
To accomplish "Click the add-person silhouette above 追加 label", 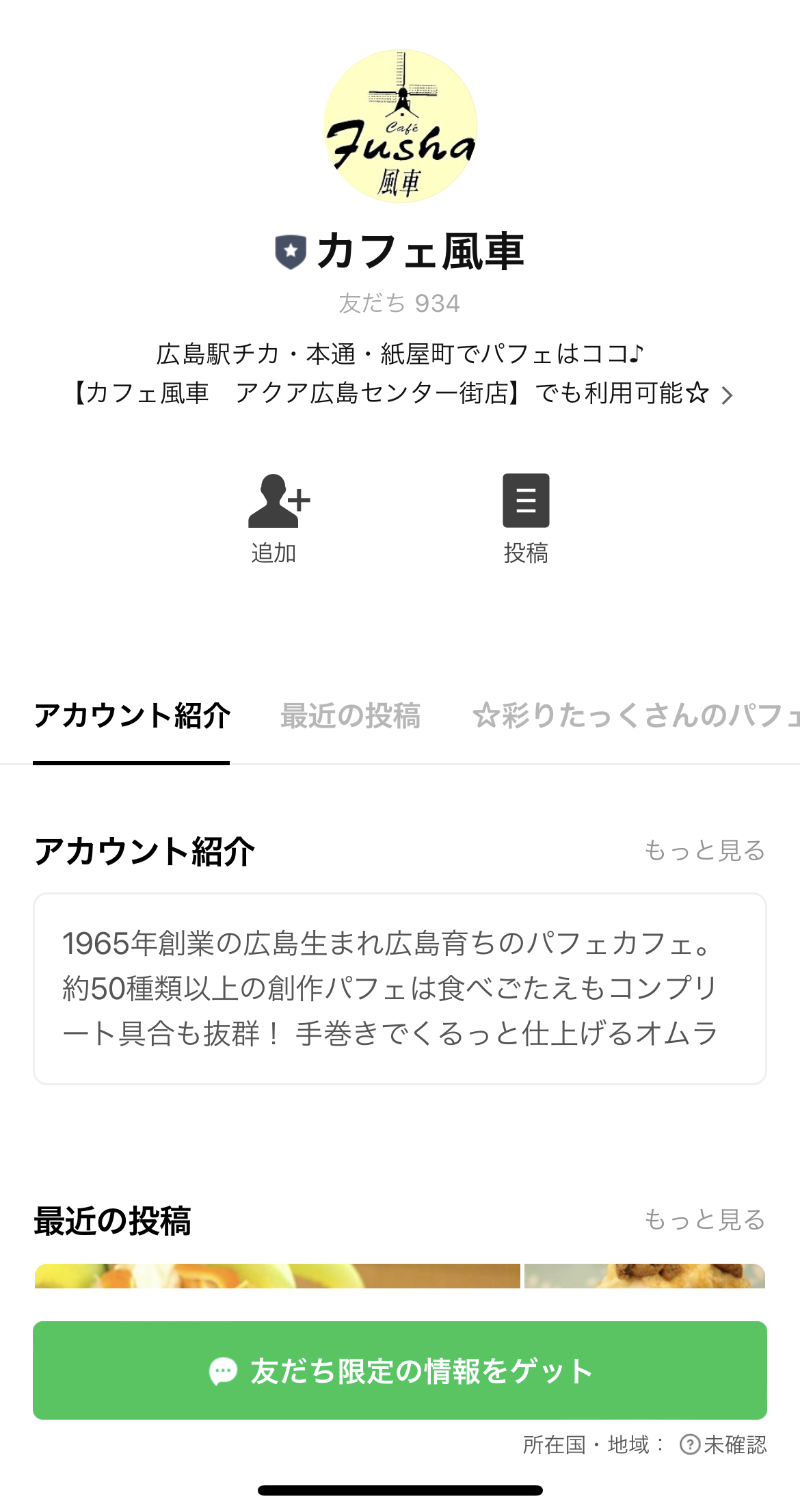I will click(276, 501).
